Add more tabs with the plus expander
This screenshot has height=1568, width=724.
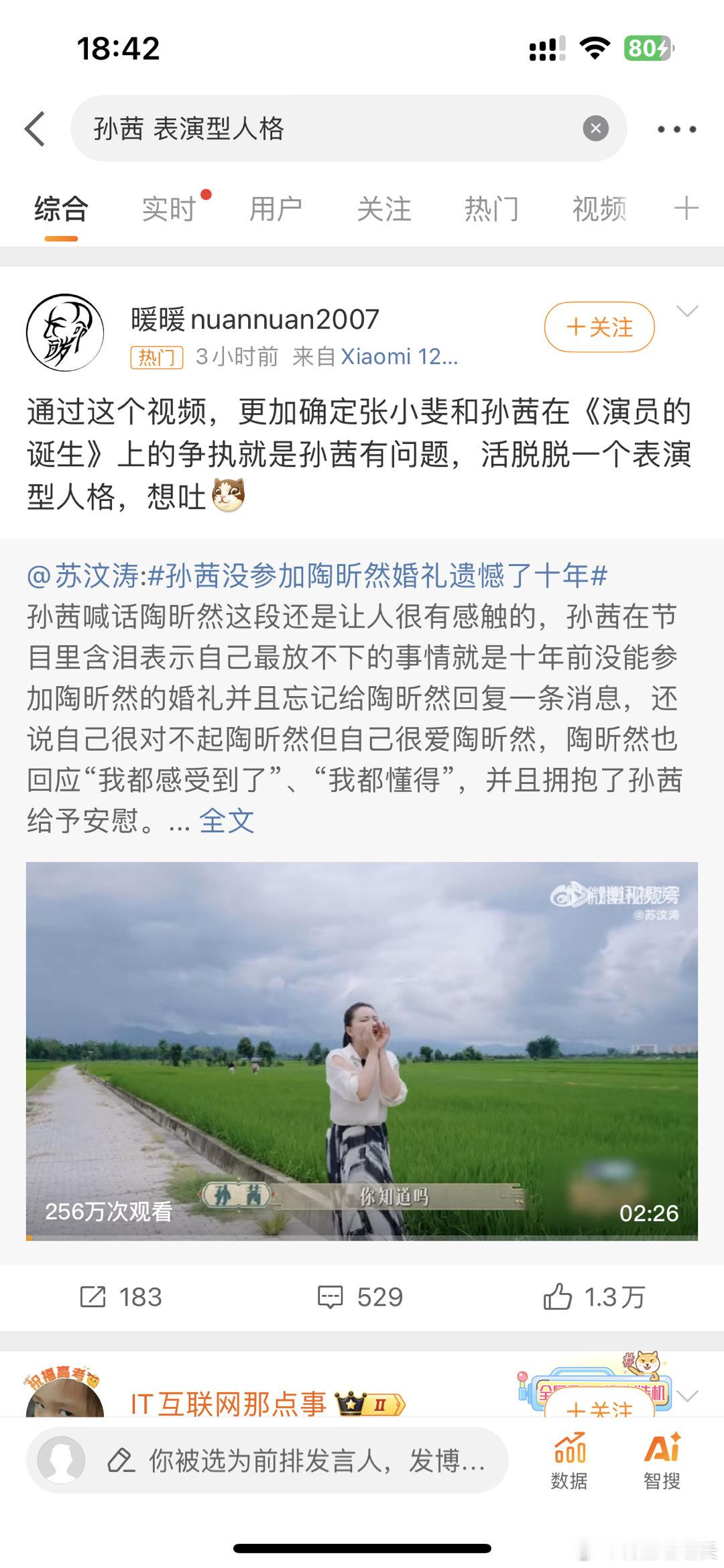(685, 209)
